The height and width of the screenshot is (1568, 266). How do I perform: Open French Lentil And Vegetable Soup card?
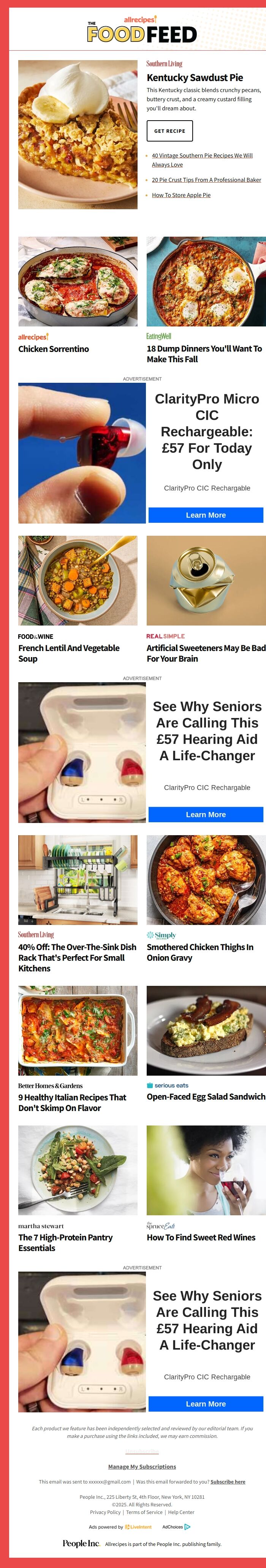click(x=69, y=653)
